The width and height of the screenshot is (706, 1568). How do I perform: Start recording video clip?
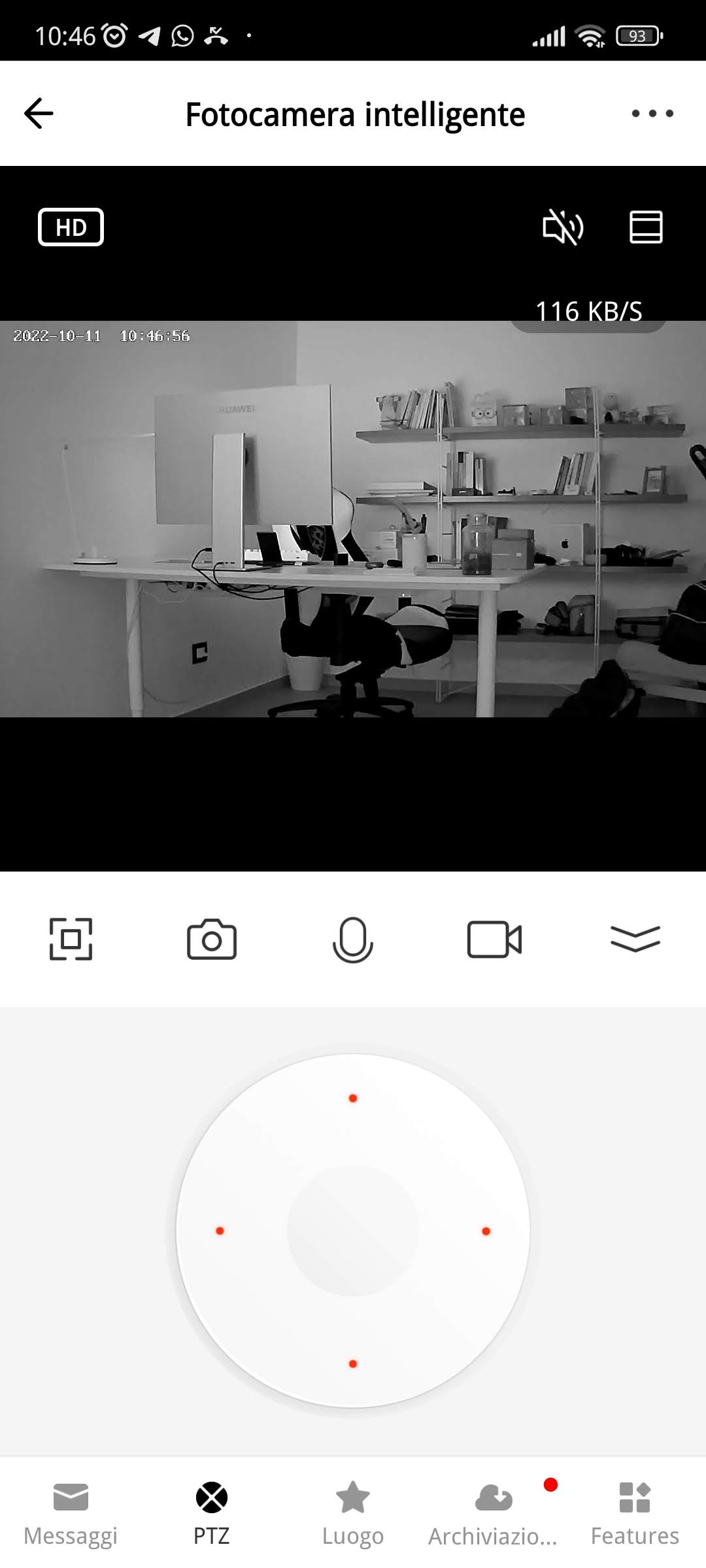pyautogui.click(x=494, y=939)
